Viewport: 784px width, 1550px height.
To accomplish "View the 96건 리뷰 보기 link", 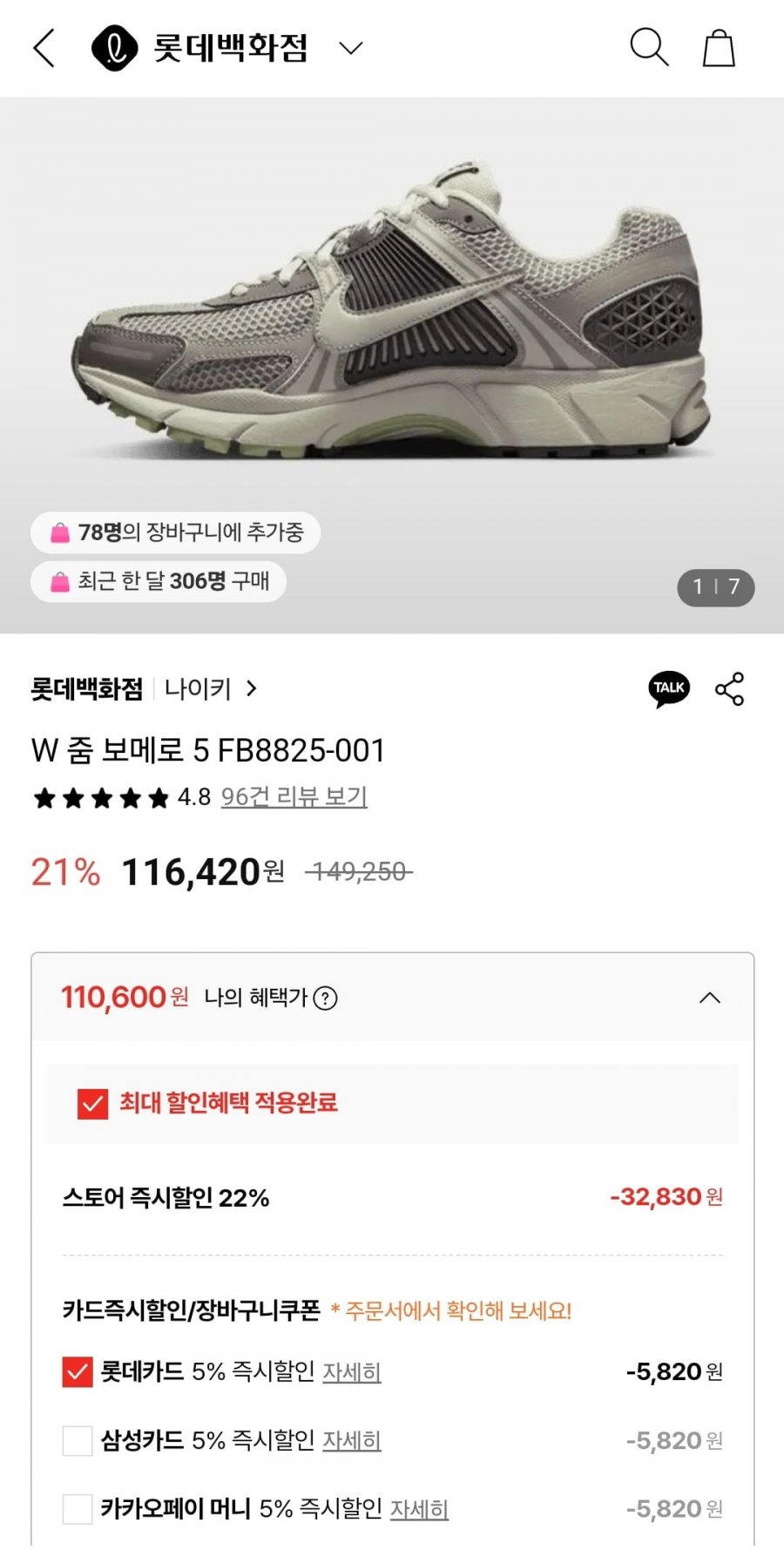I will coord(294,796).
